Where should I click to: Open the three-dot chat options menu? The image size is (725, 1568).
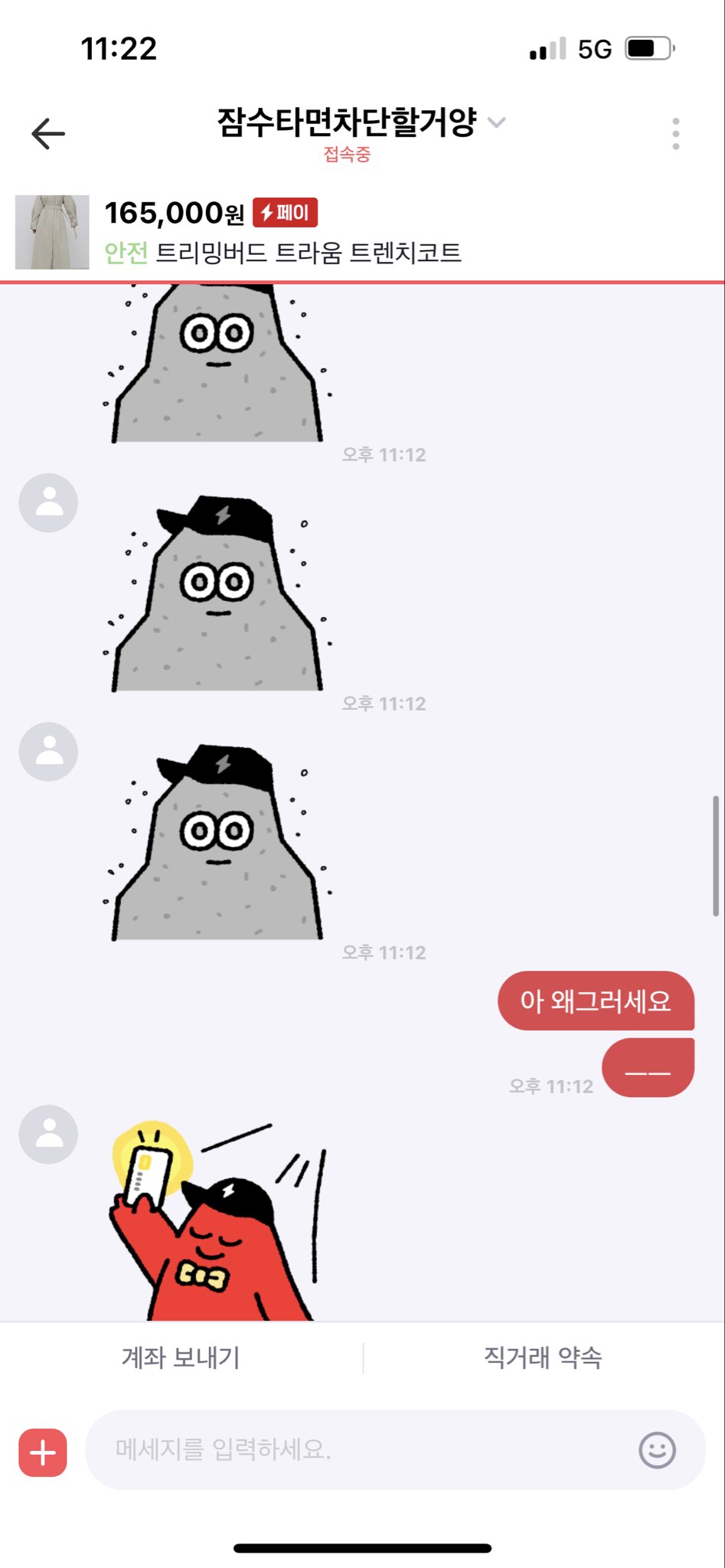pyautogui.click(x=674, y=132)
